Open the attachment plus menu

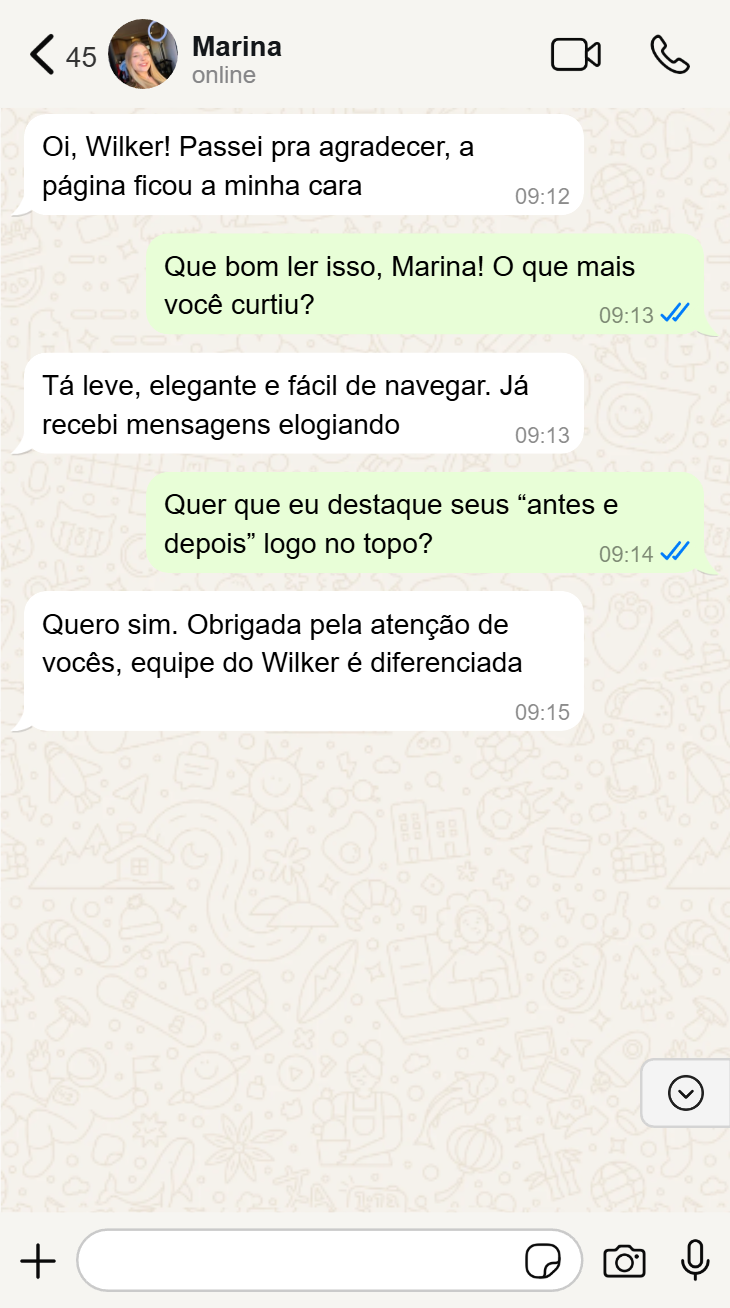[38, 1261]
